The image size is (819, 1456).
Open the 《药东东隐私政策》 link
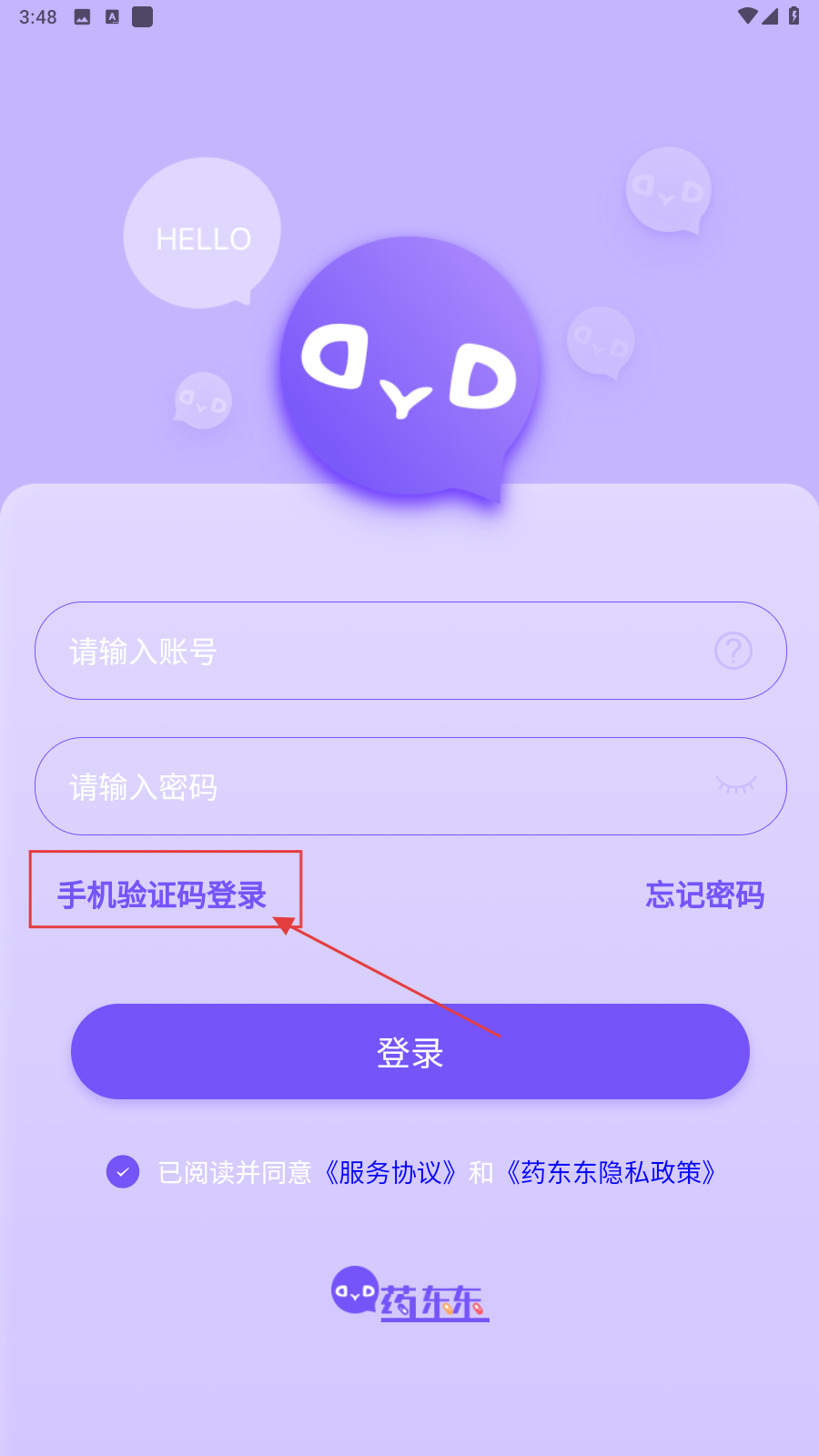612,1172
